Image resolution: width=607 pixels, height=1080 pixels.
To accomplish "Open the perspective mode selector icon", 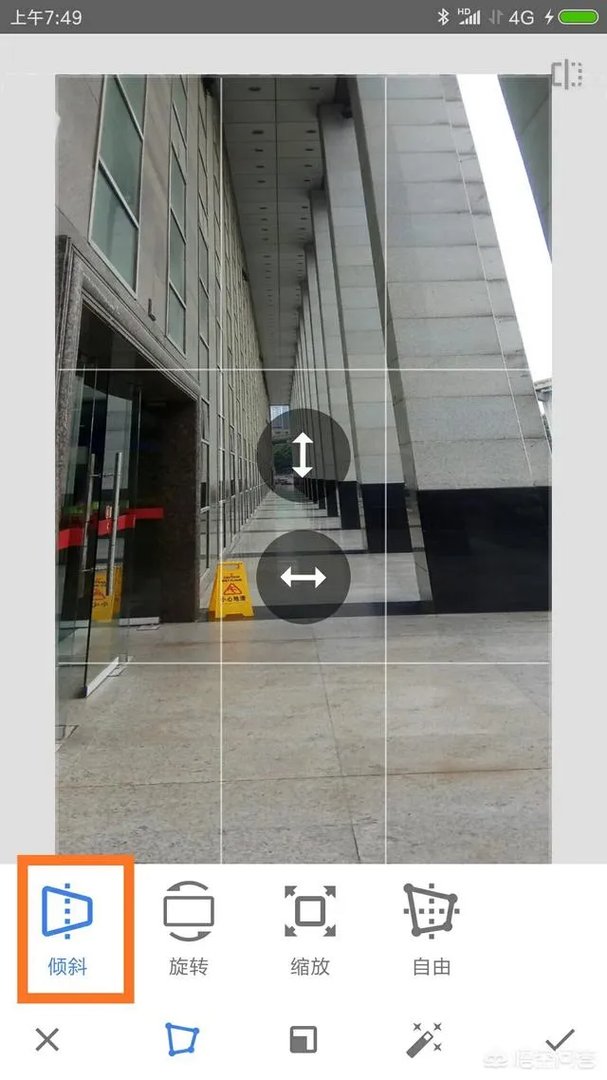I will pos(182,1040).
